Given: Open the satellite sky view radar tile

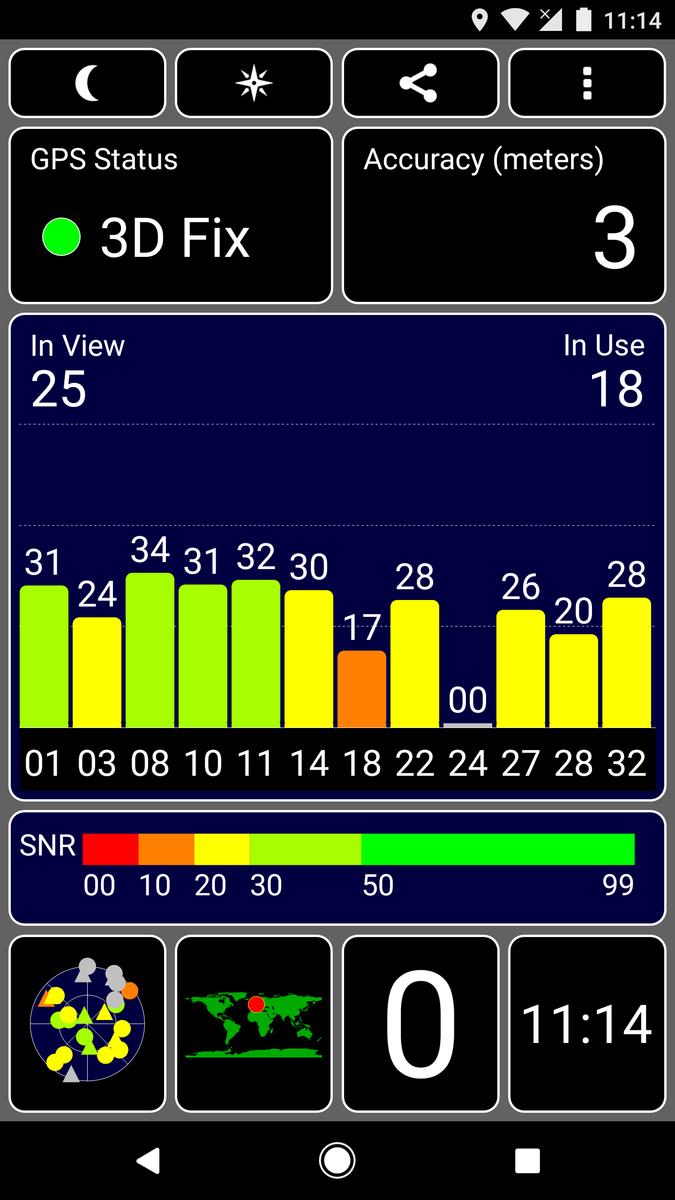Looking at the screenshot, I should [x=87, y=1023].
